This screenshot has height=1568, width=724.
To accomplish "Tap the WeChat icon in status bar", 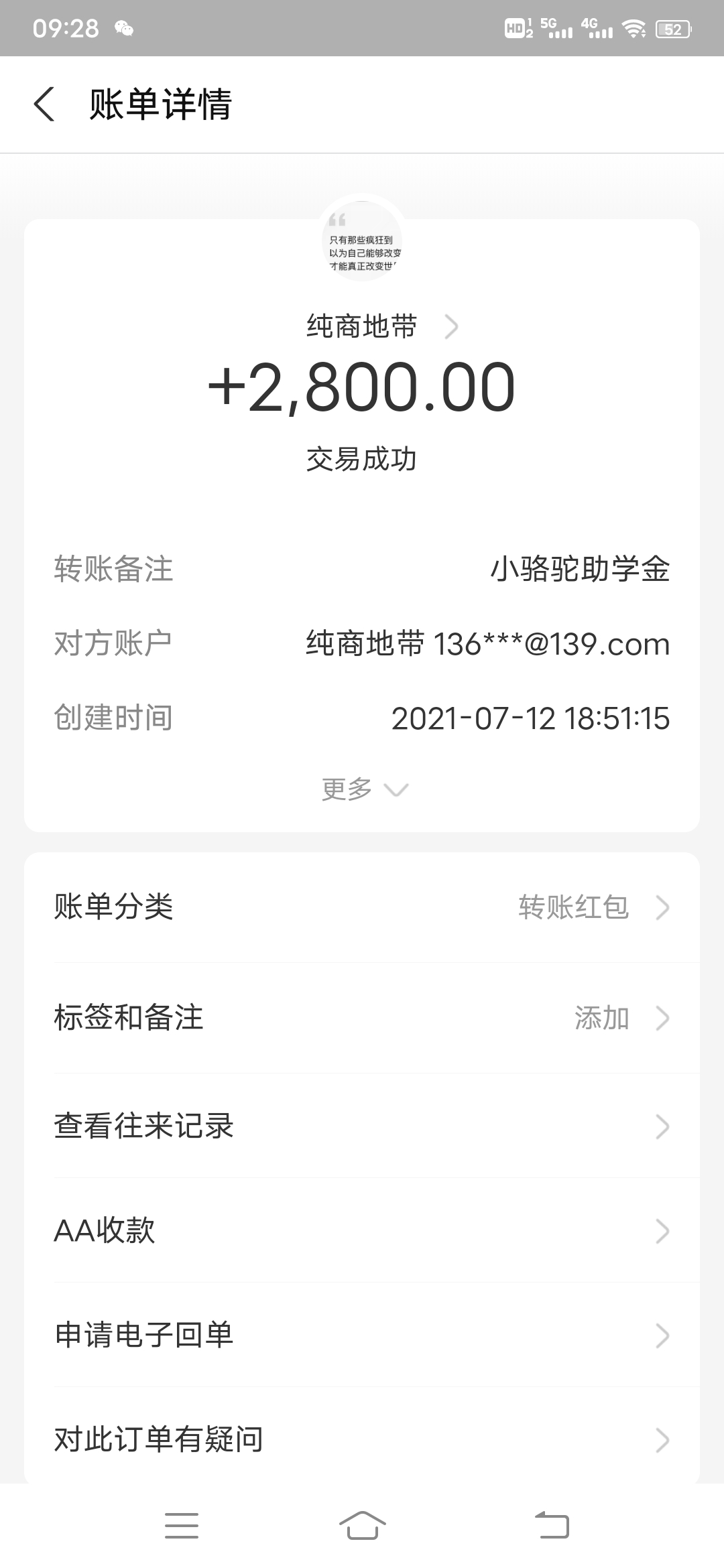I will (x=123, y=28).
